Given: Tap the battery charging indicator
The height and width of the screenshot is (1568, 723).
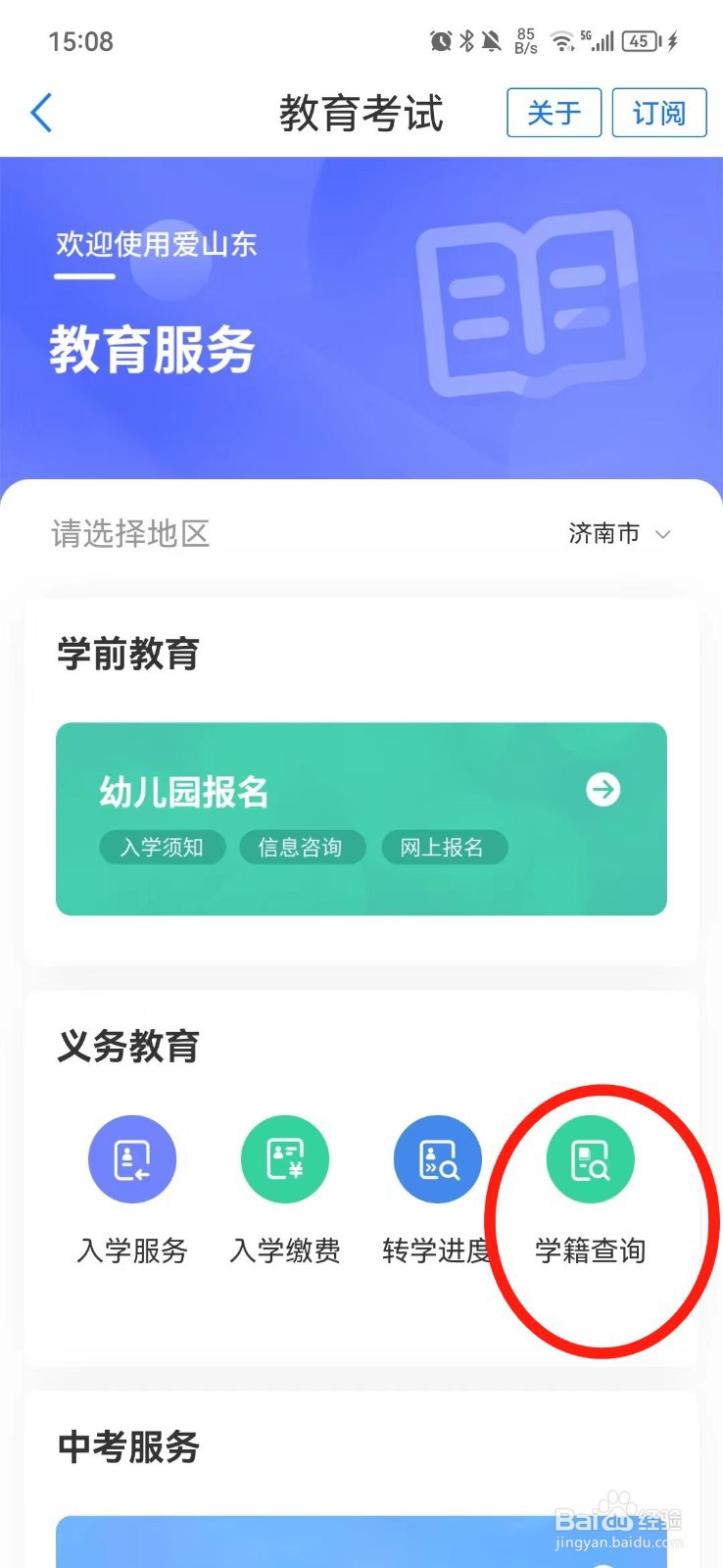Looking at the screenshot, I should point(642,41).
